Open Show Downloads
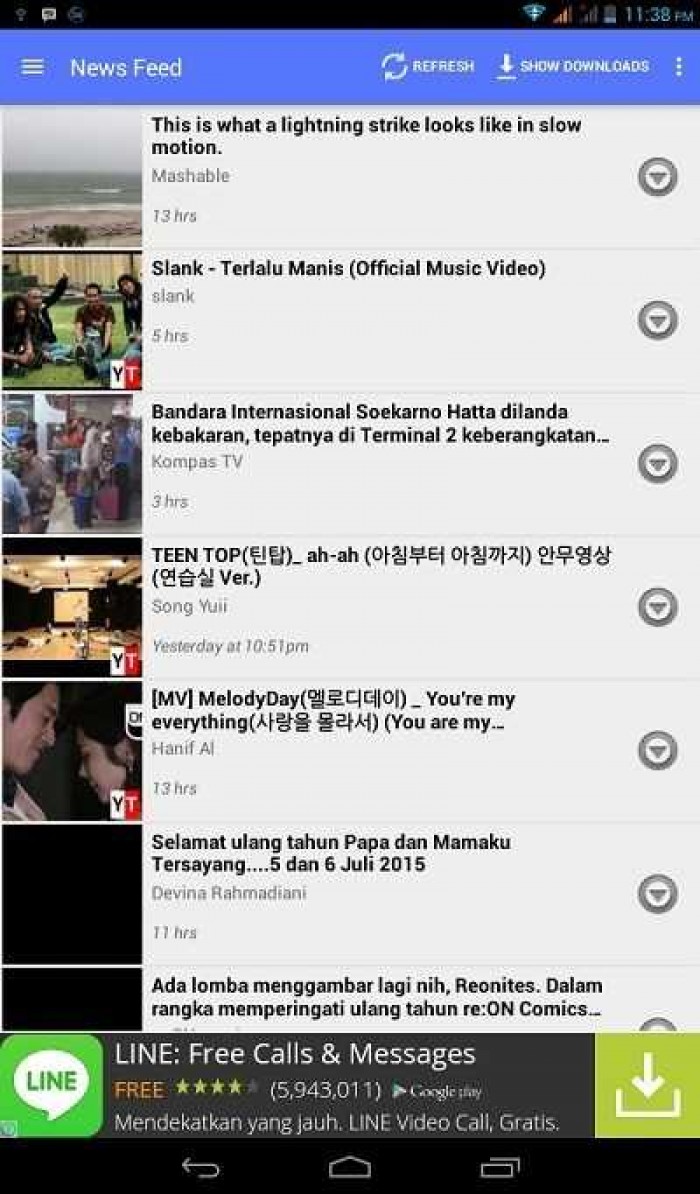Image resolution: width=700 pixels, height=1194 pixels. coord(573,67)
